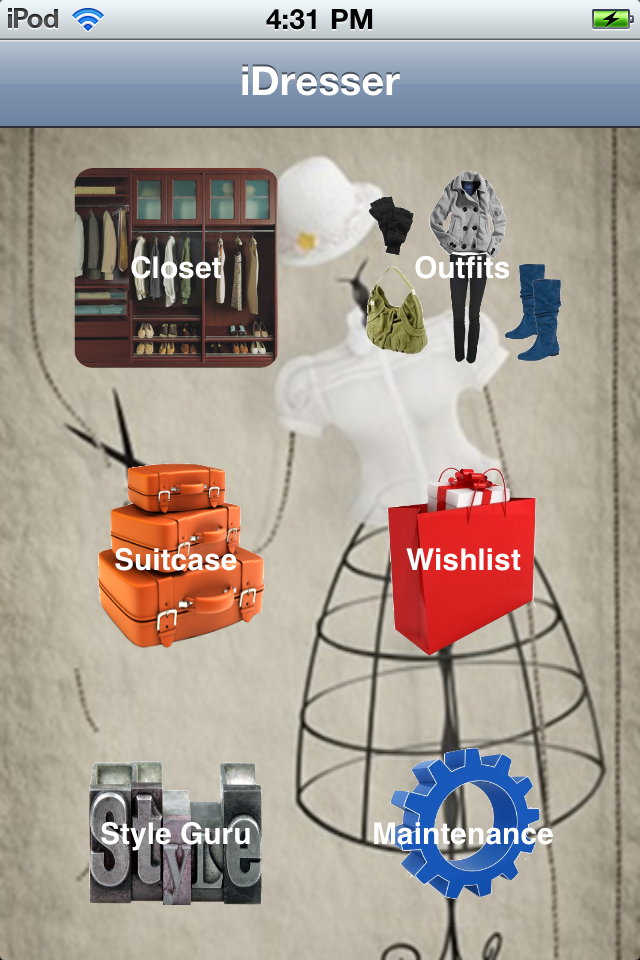
Task: Go to the Wishlist shopping bag
Action: point(463,560)
